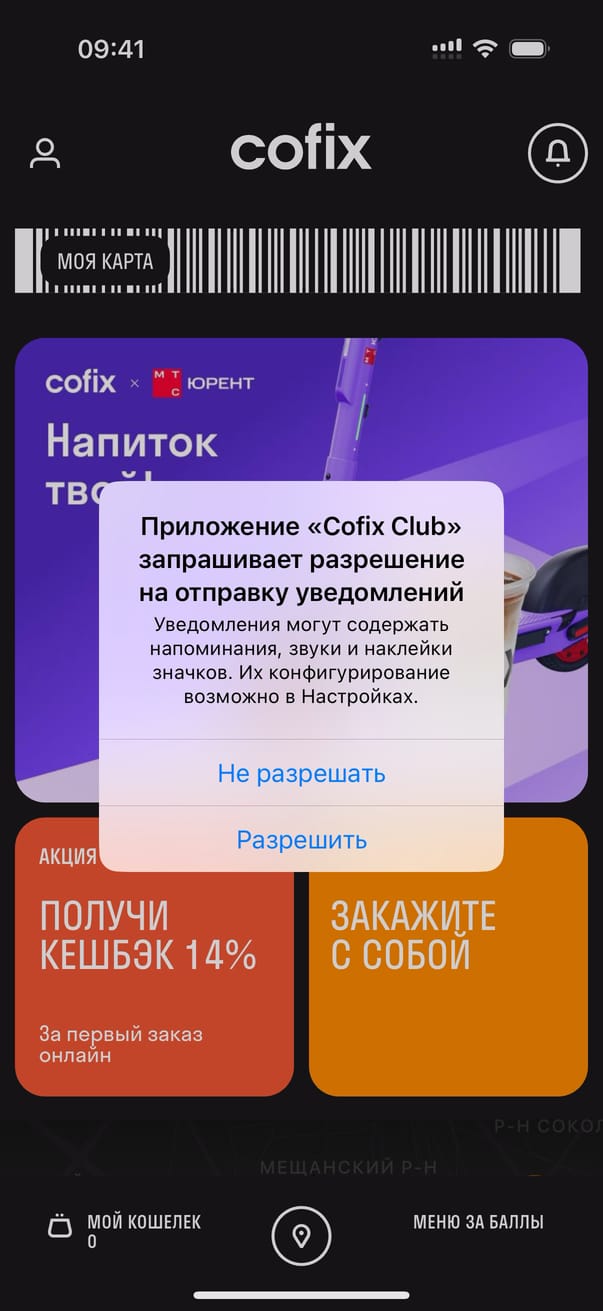Open the notifications bell
This screenshot has height=1311, width=603.
pos(557,152)
